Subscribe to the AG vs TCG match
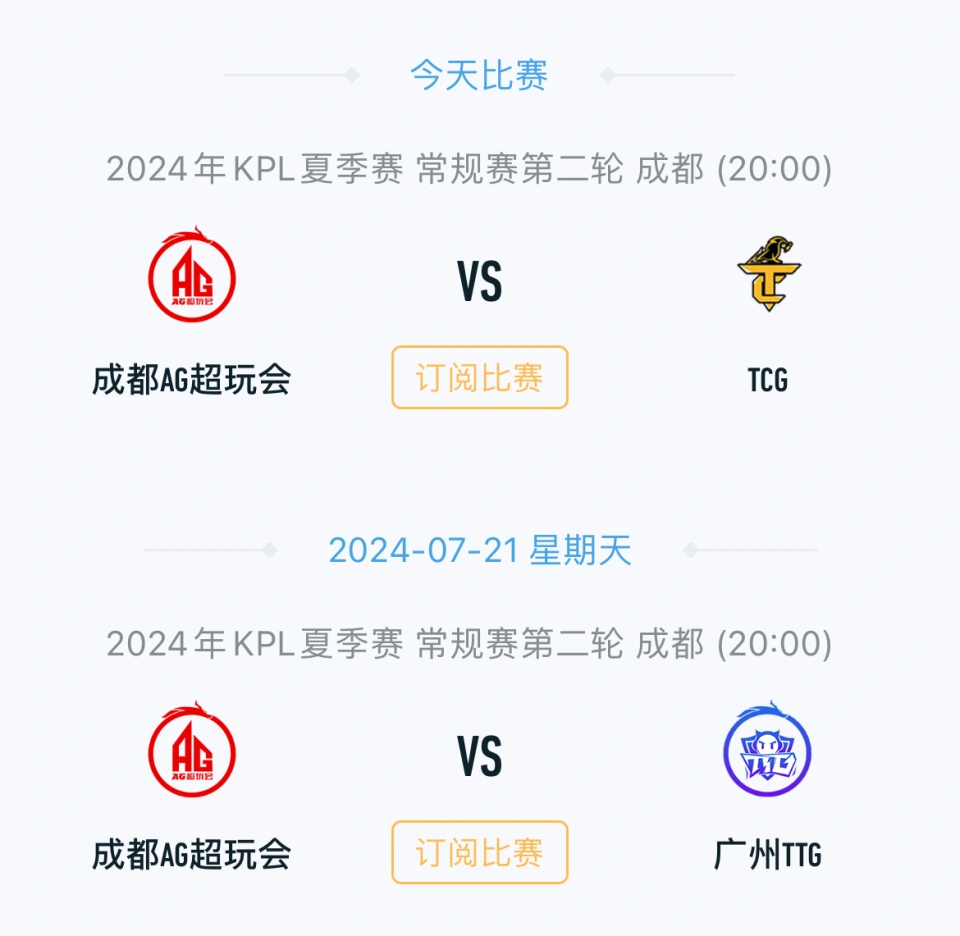Image resolution: width=960 pixels, height=936 pixels. pyautogui.click(x=479, y=378)
